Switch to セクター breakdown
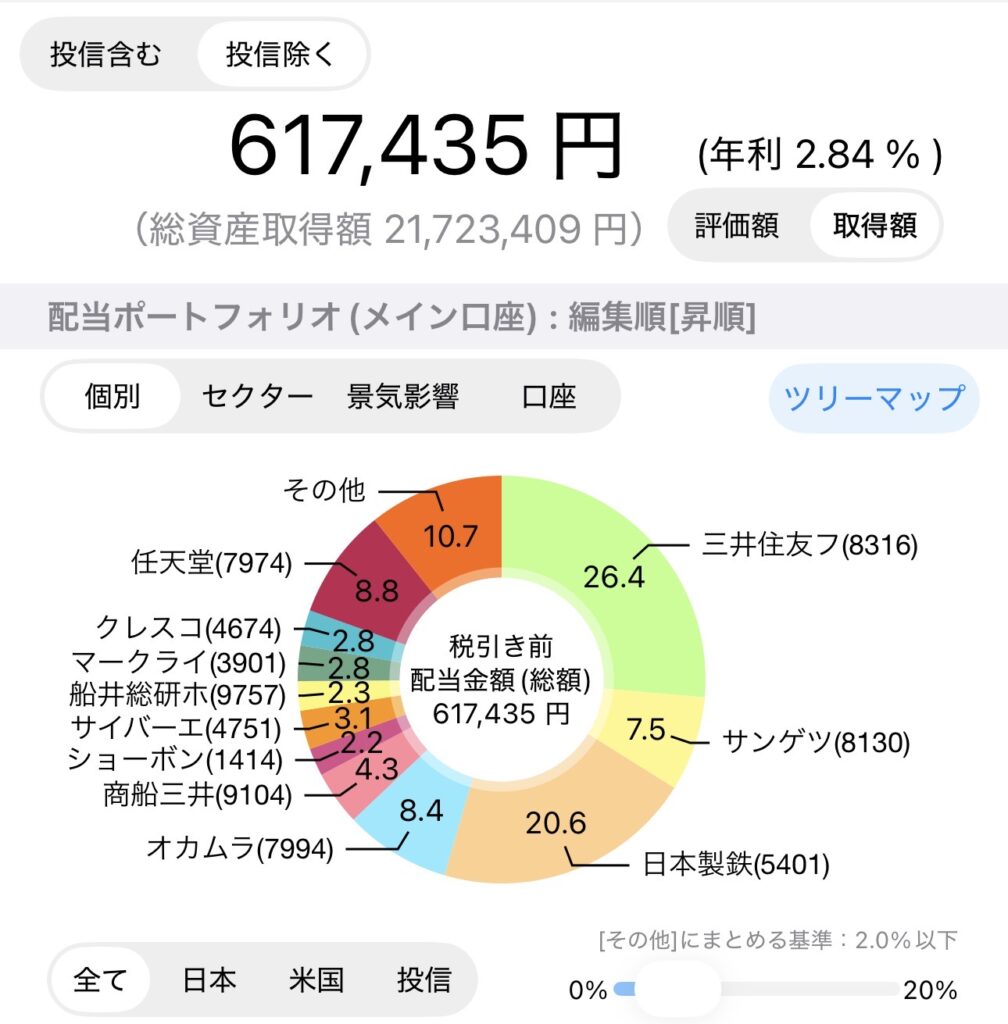The height and width of the screenshot is (1024, 1008). (x=257, y=397)
